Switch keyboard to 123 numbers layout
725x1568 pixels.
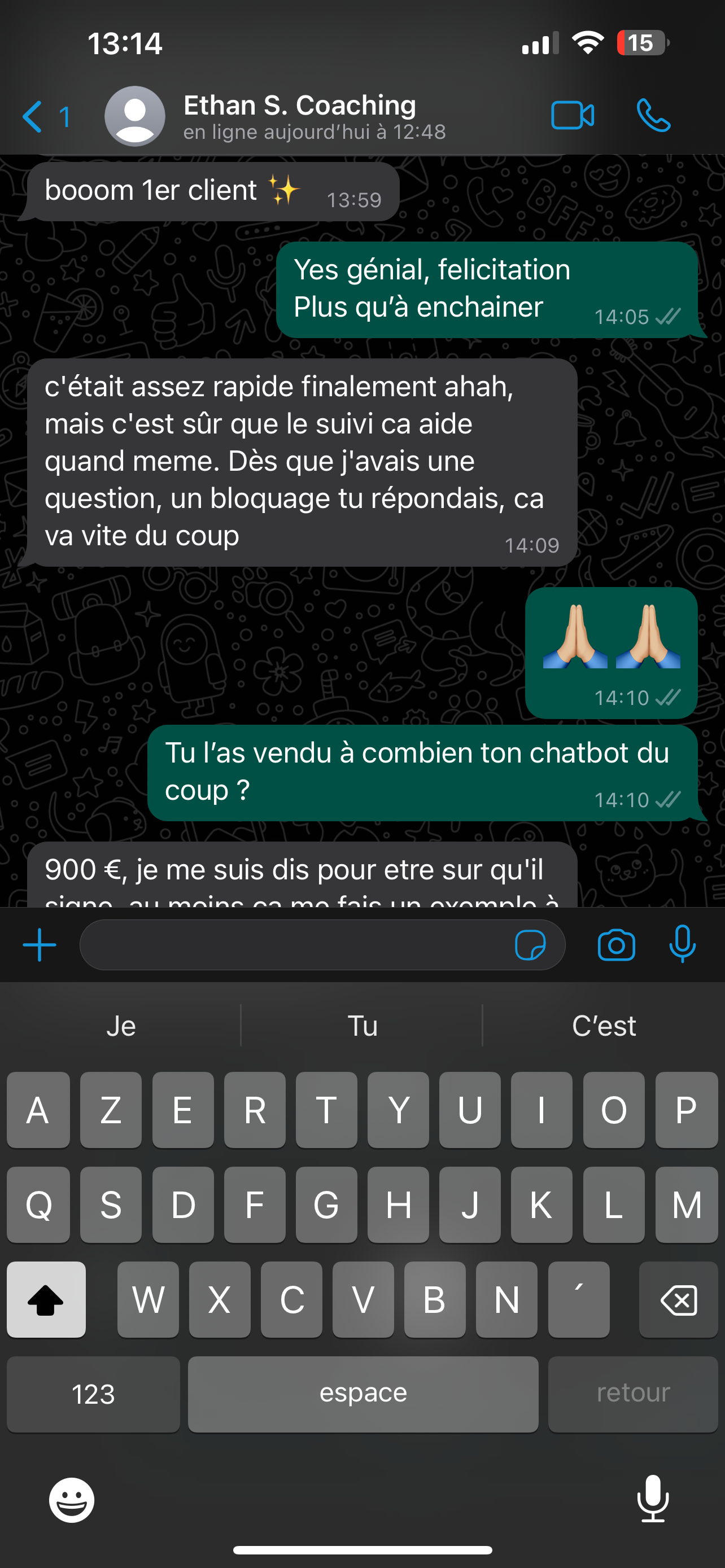(x=93, y=1394)
